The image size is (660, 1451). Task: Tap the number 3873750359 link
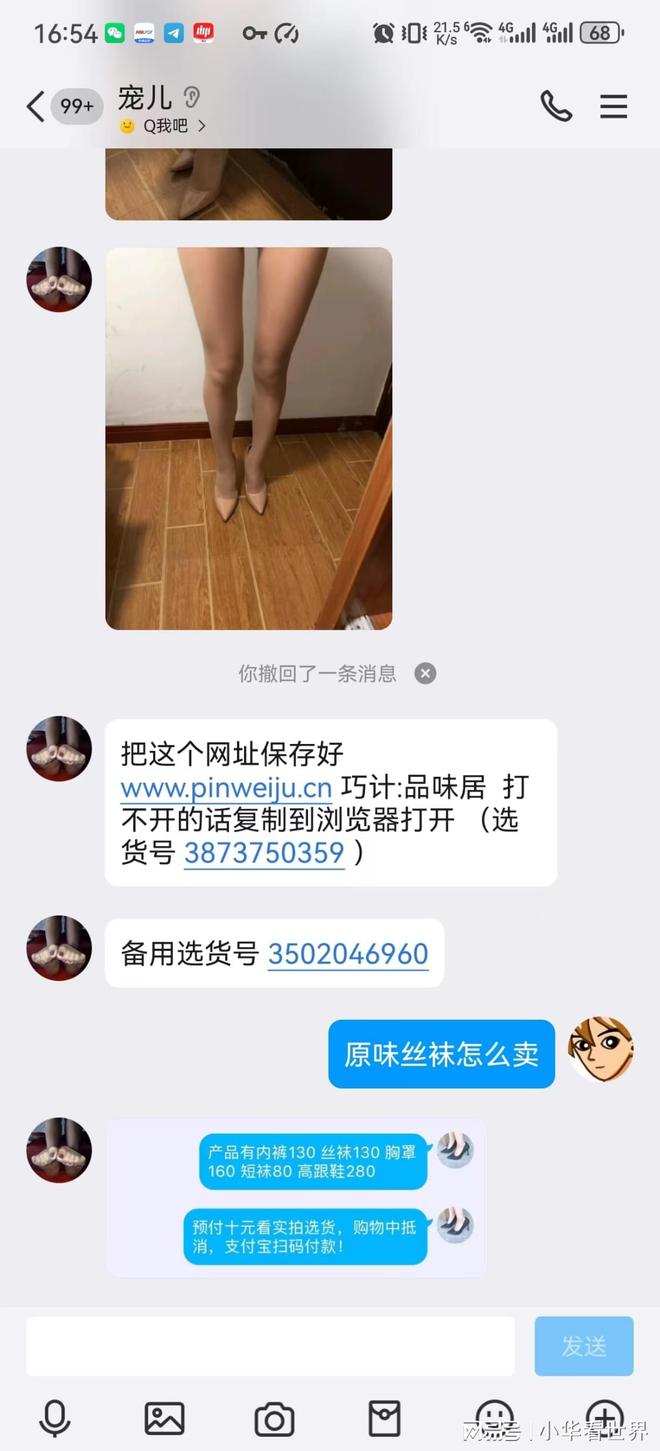coord(264,853)
